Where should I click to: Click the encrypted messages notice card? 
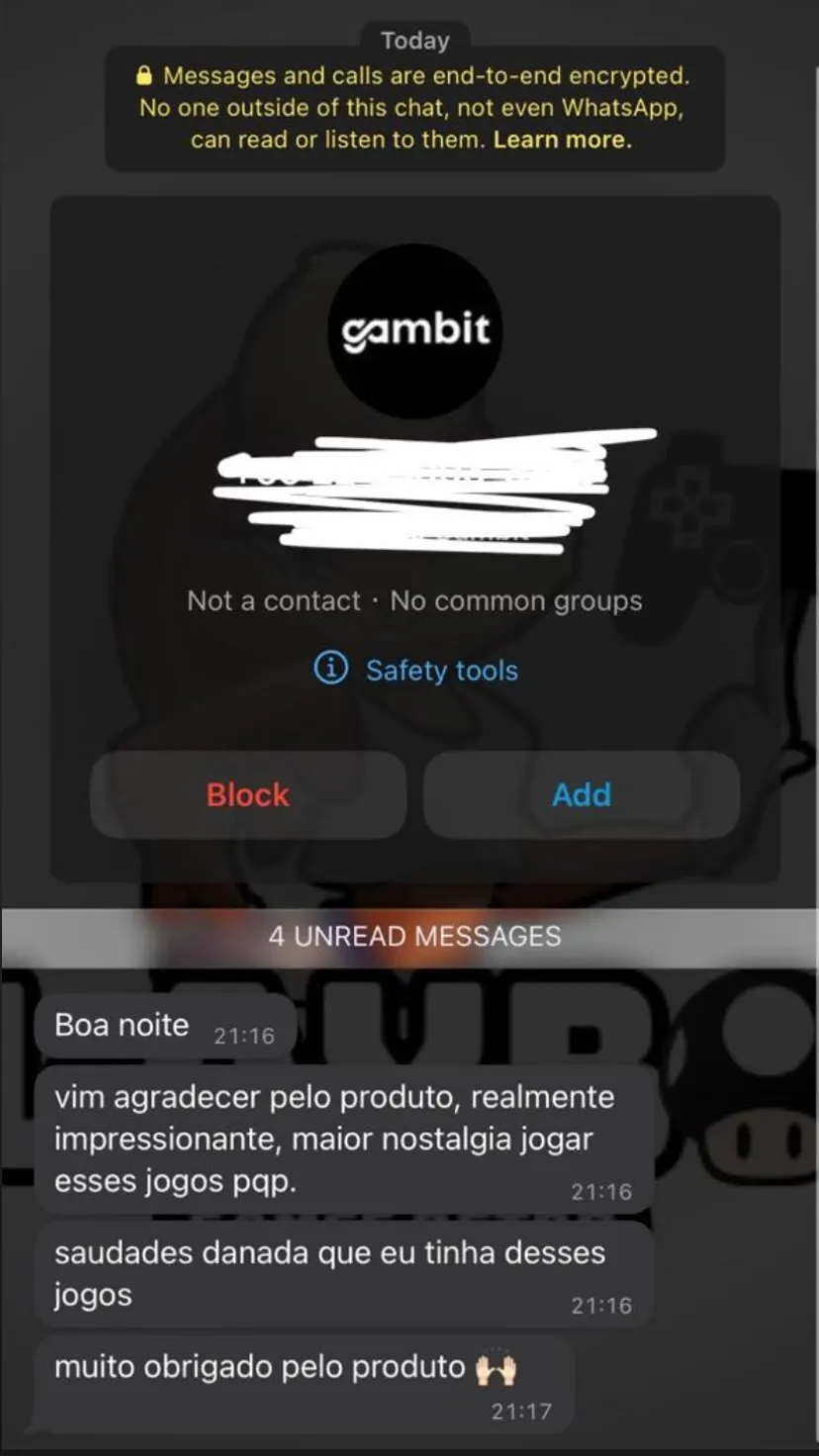coord(415,107)
